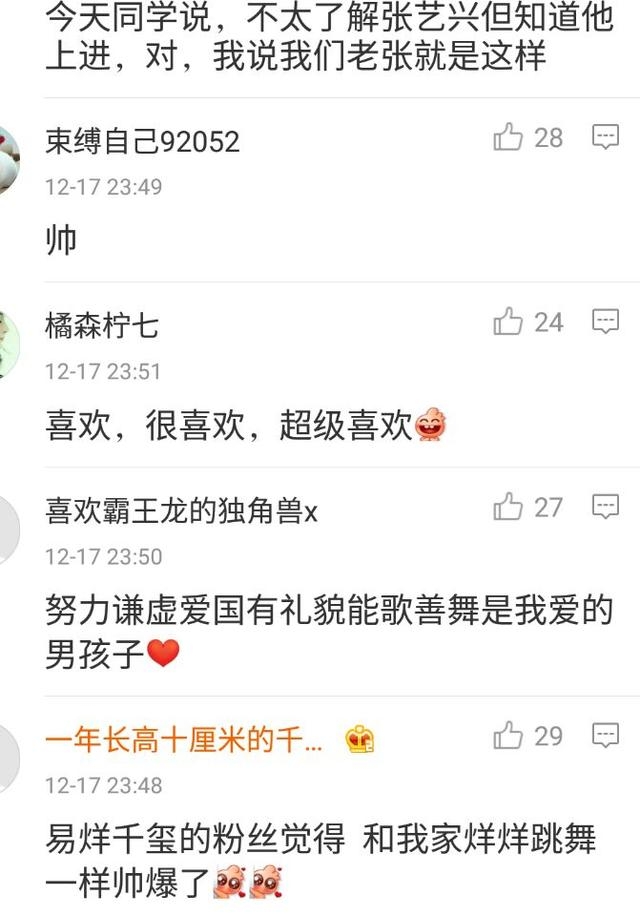Open 束缚自己92052's profile from username
This screenshot has height=916, width=640.
click(x=142, y=142)
